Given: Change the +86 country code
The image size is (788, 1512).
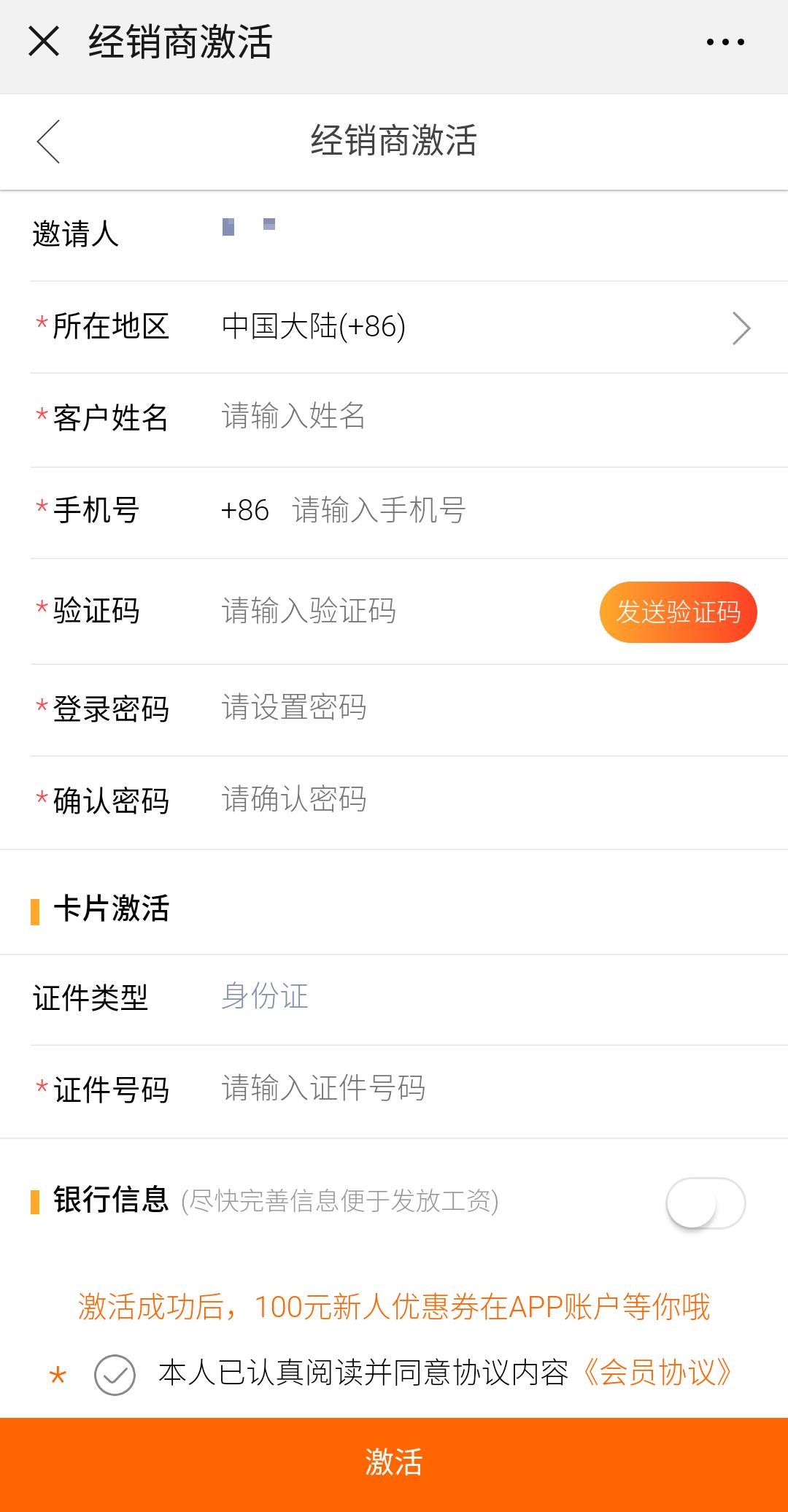Looking at the screenshot, I should 244,511.
